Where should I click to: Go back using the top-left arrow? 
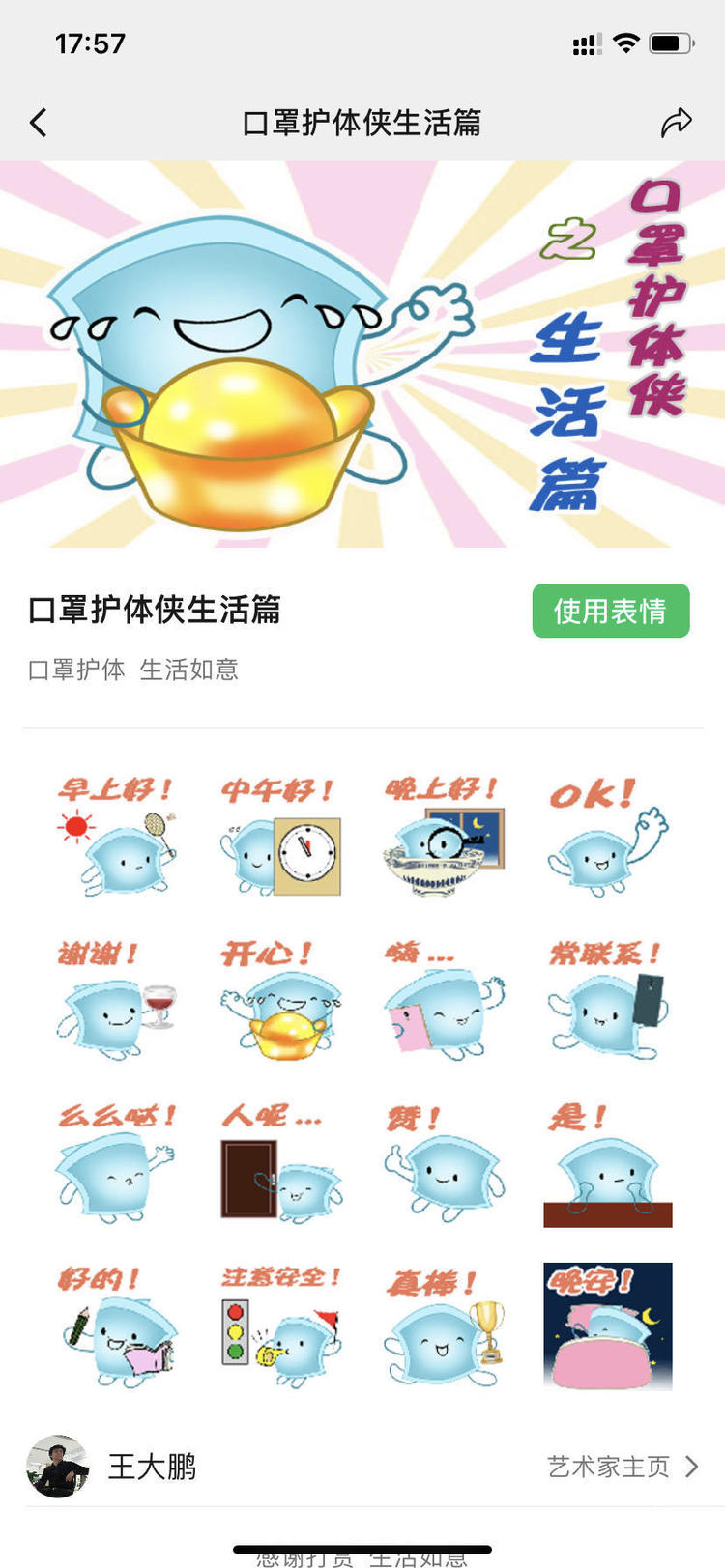(x=39, y=123)
